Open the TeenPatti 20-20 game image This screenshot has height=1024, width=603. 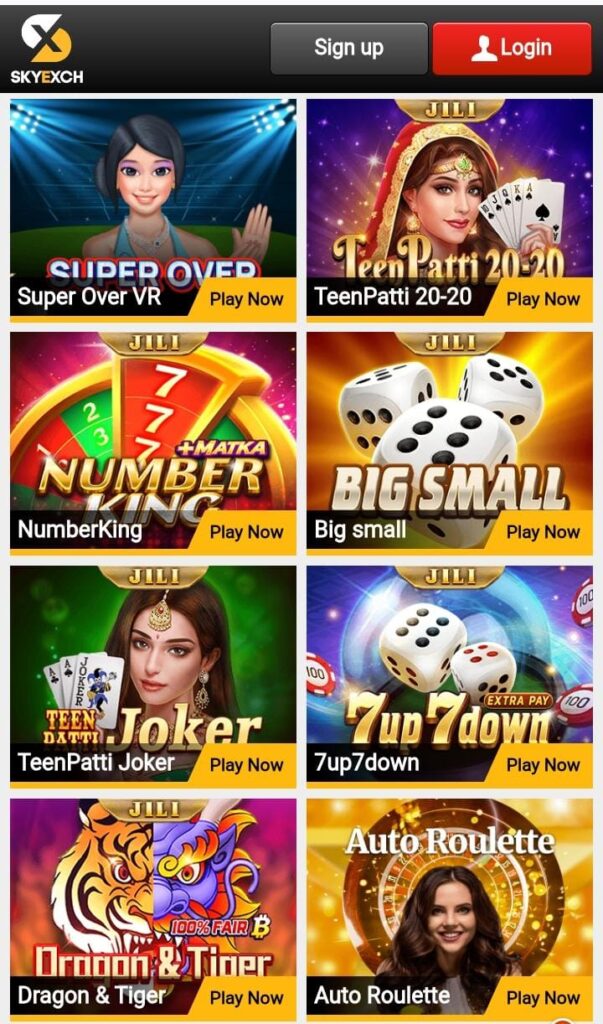click(x=449, y=190)
